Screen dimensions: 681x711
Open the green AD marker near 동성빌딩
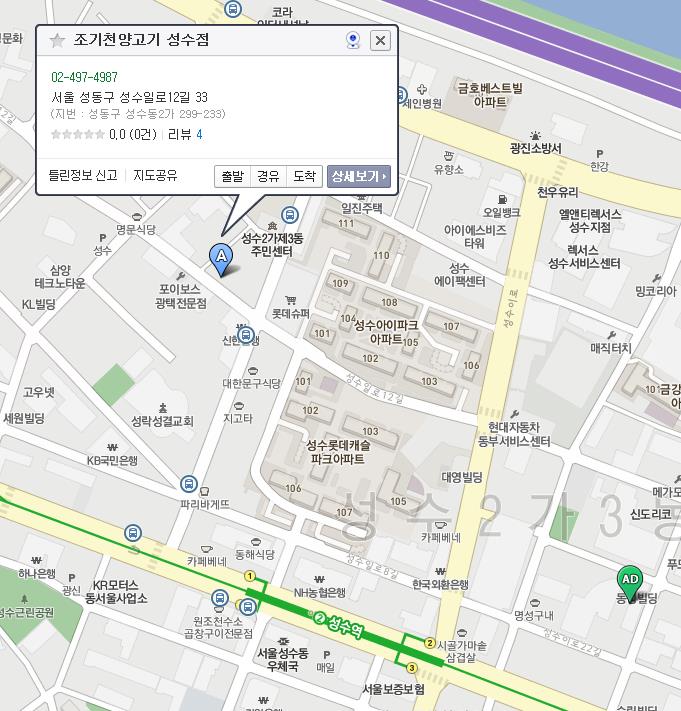pos(630,581)
